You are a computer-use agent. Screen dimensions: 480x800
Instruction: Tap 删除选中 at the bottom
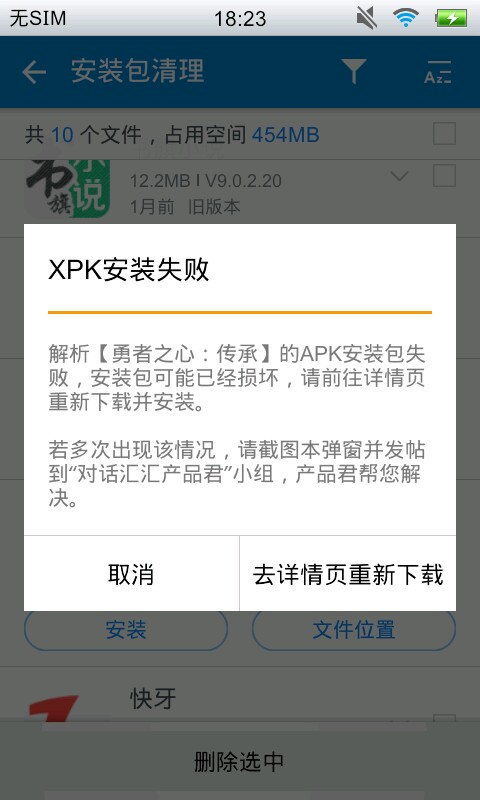click(x=239, y=762)
